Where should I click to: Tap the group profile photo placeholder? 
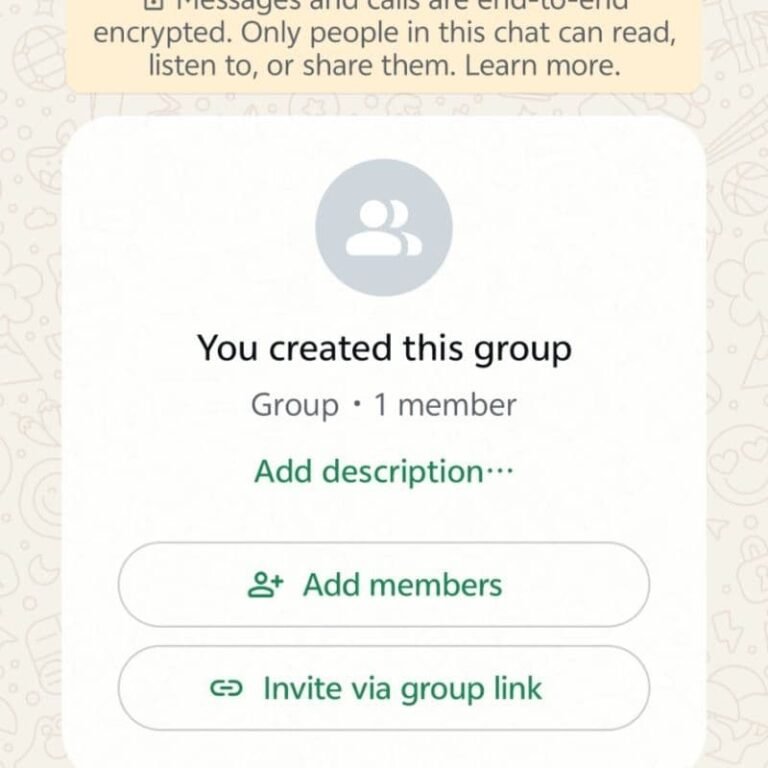point(384,227)
